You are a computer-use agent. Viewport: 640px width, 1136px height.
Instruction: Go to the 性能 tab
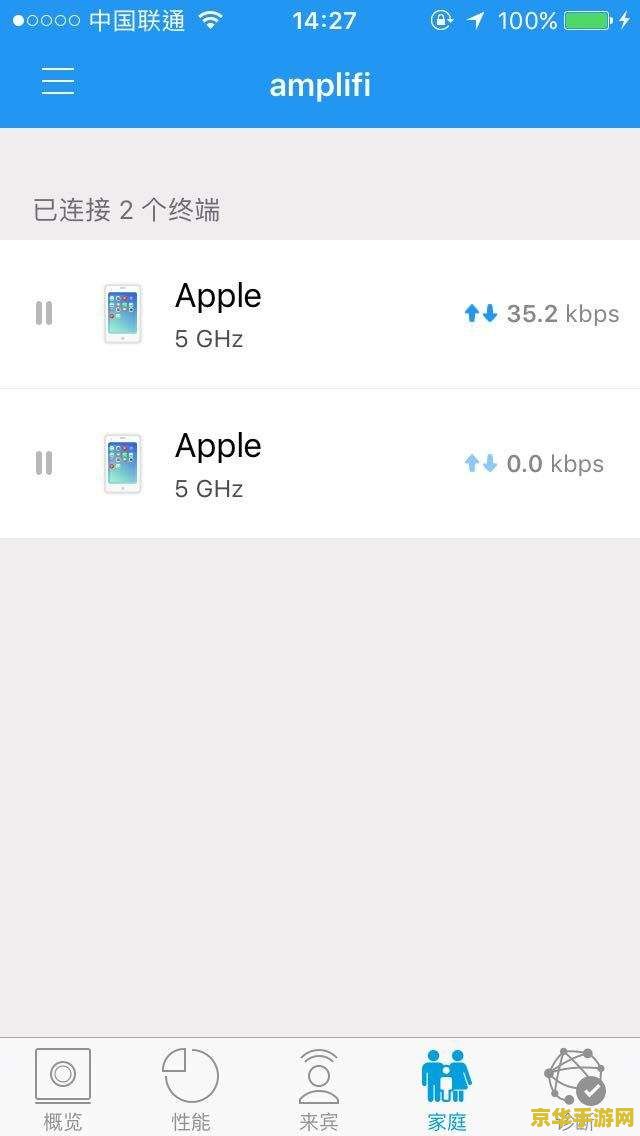pos(191,1088)
